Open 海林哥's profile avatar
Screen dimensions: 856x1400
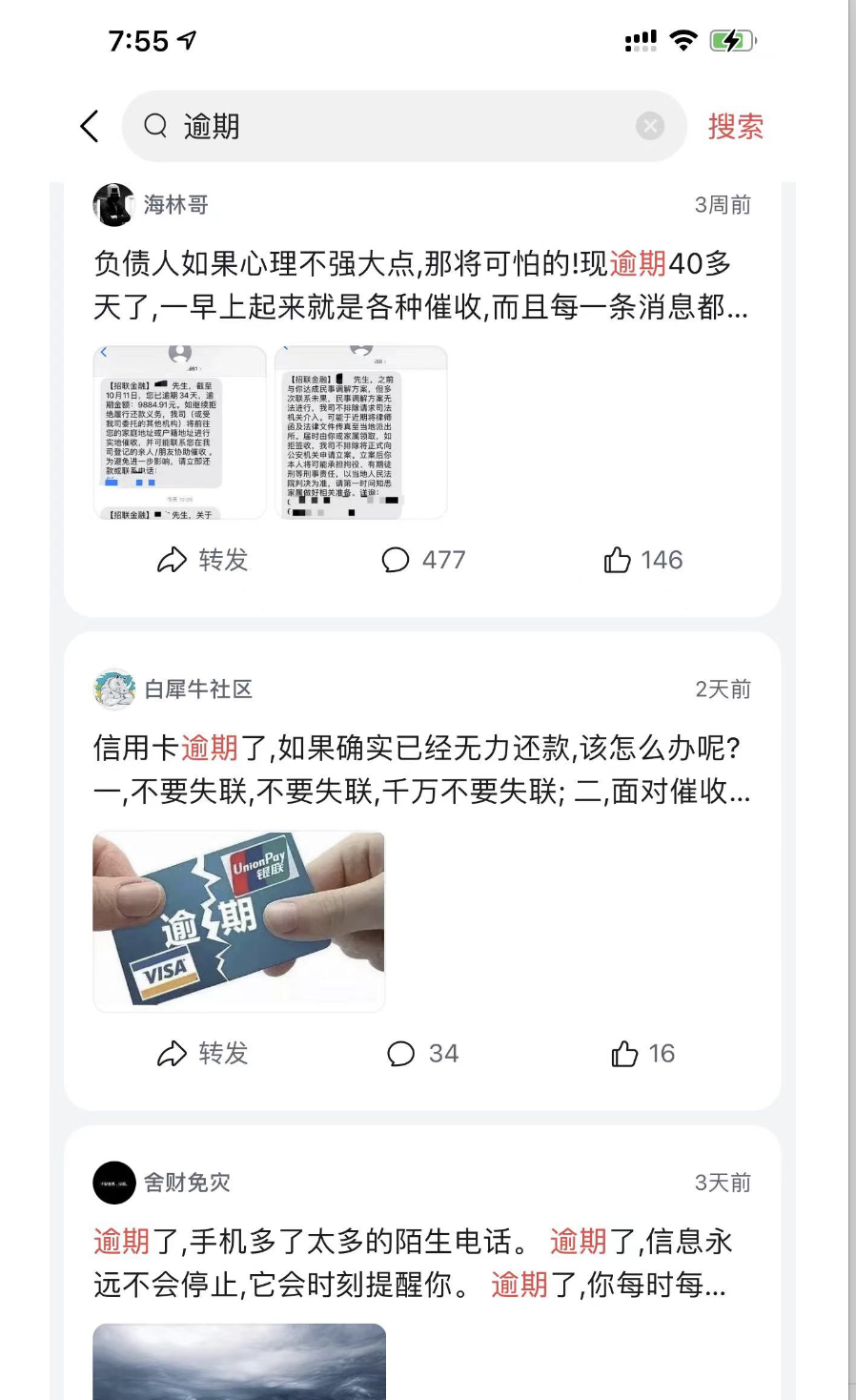point(113,205)
